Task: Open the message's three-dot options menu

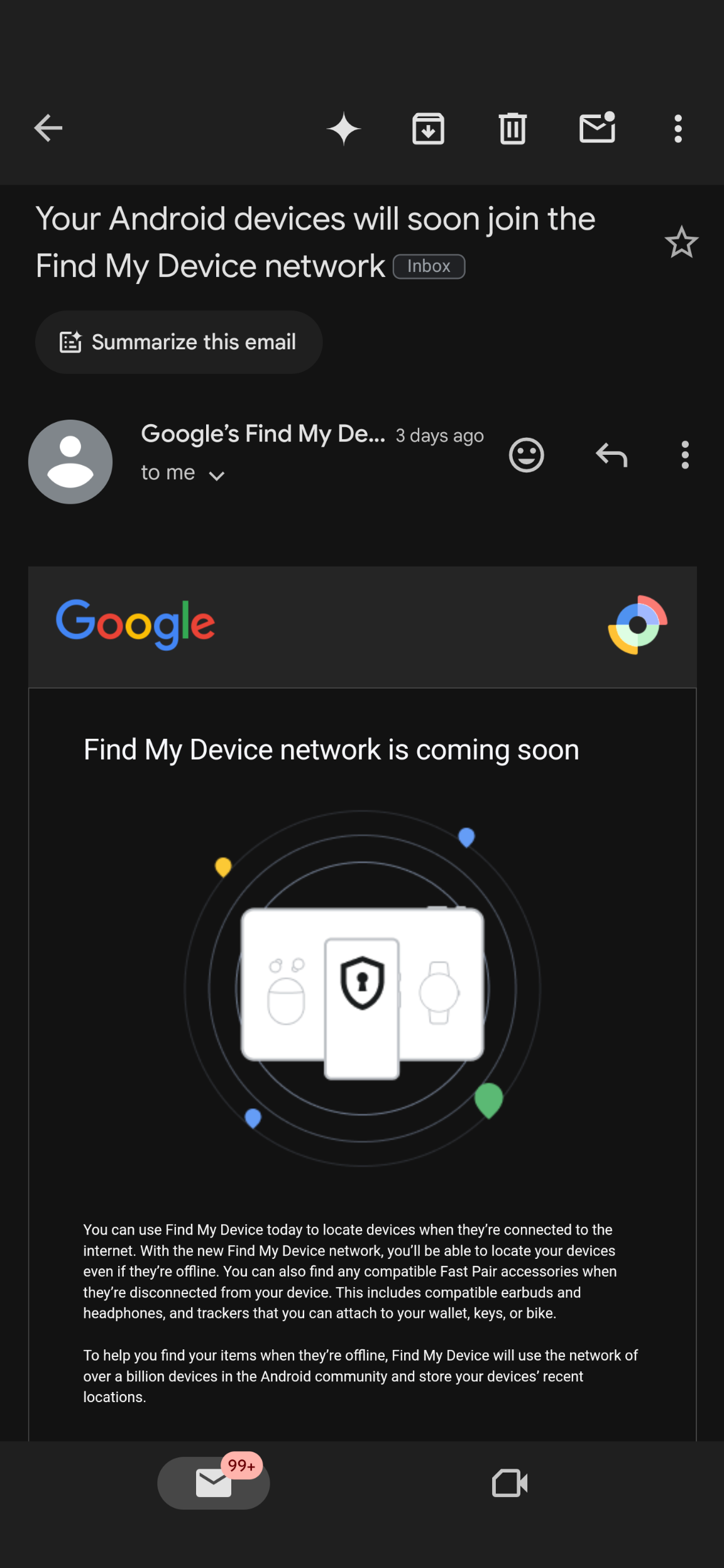Action: pos(685,455)
